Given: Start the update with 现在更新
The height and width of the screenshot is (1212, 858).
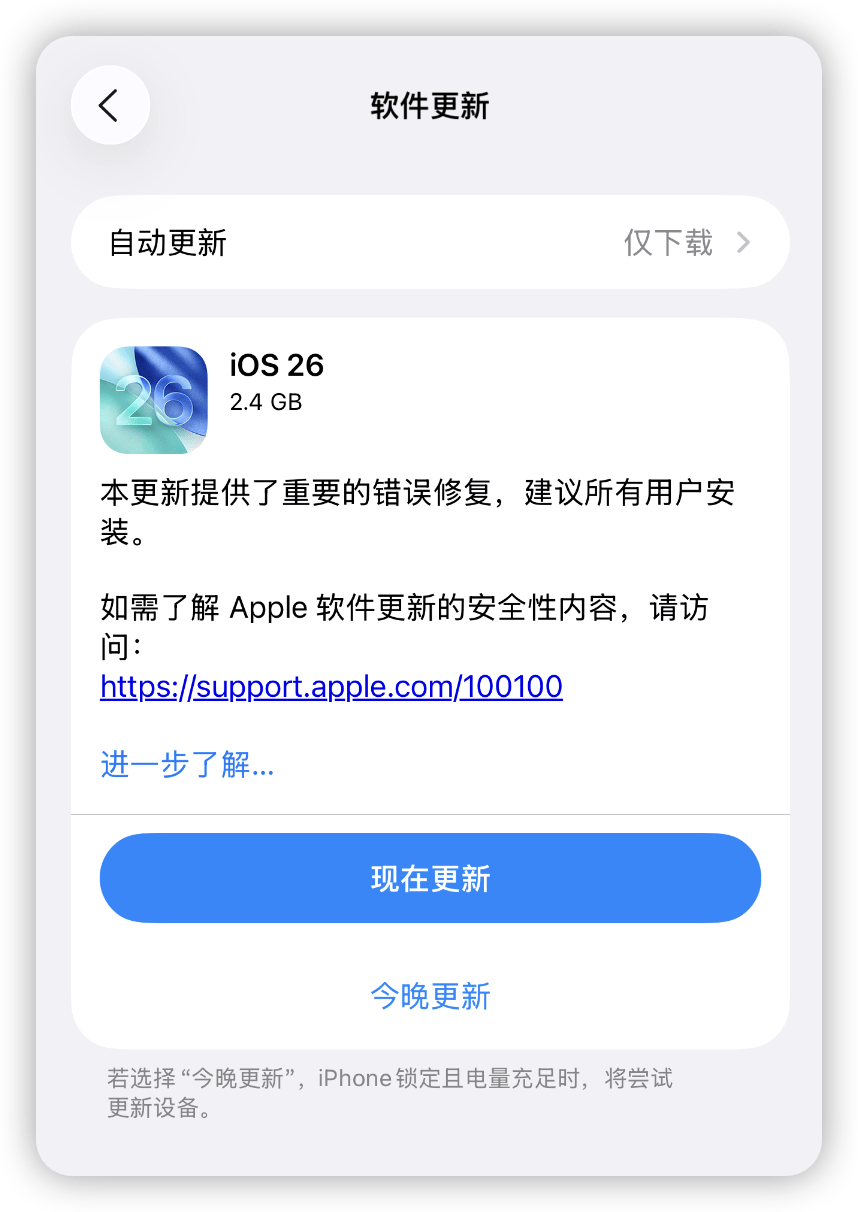Looking at the screenshot, I should click(430, 878).
